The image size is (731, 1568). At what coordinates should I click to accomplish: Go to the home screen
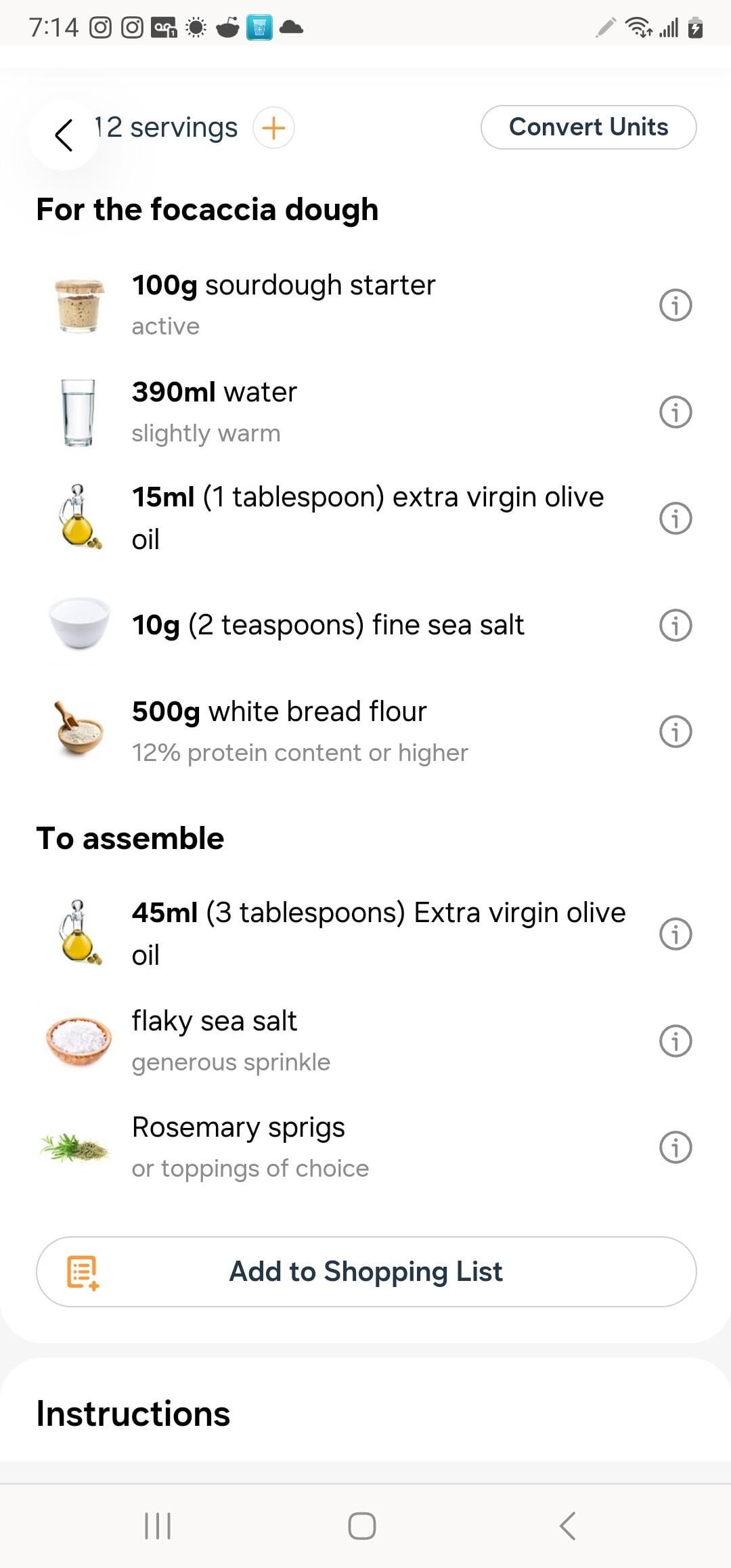tap(362, 1526)
